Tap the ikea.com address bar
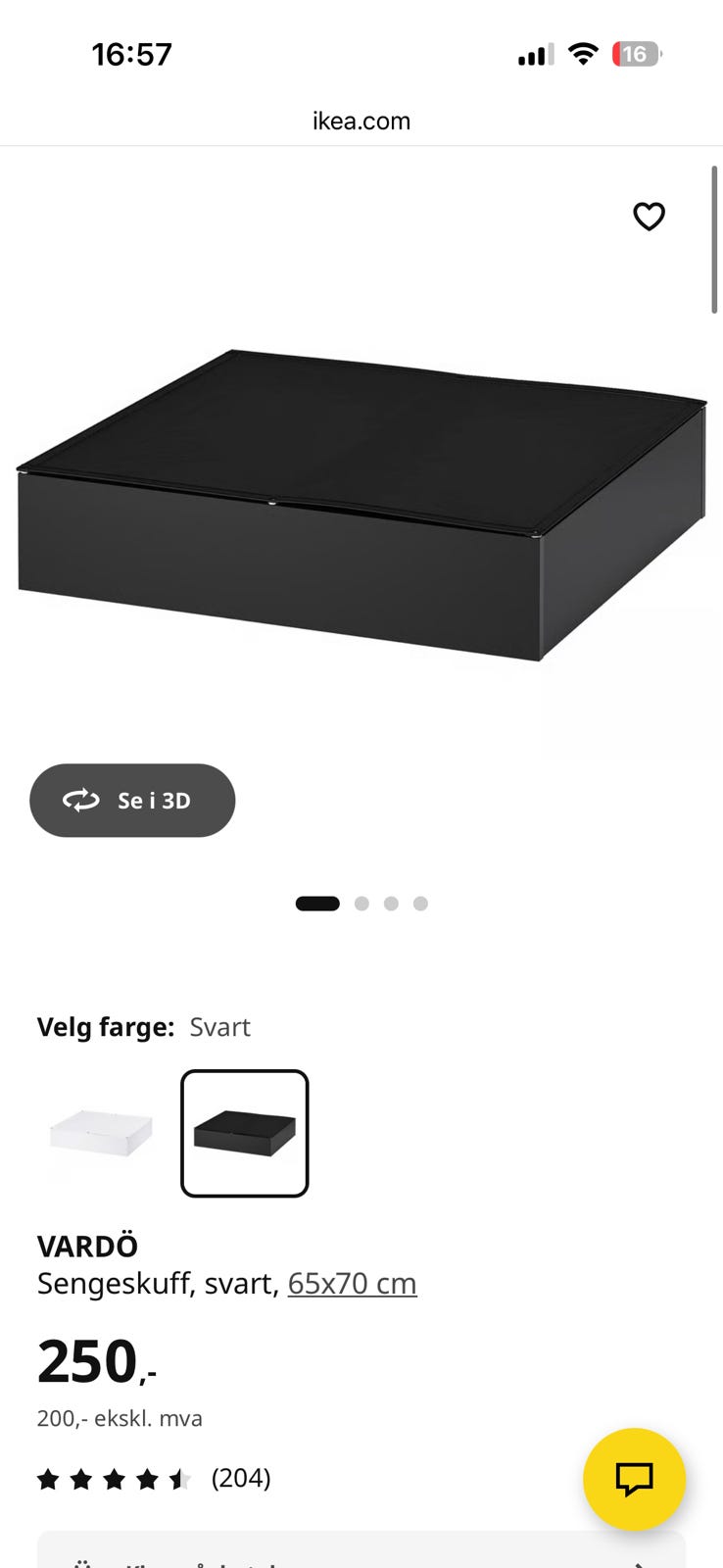The width and height of the screenshot is (723, 1568). (x=361, y=121)
